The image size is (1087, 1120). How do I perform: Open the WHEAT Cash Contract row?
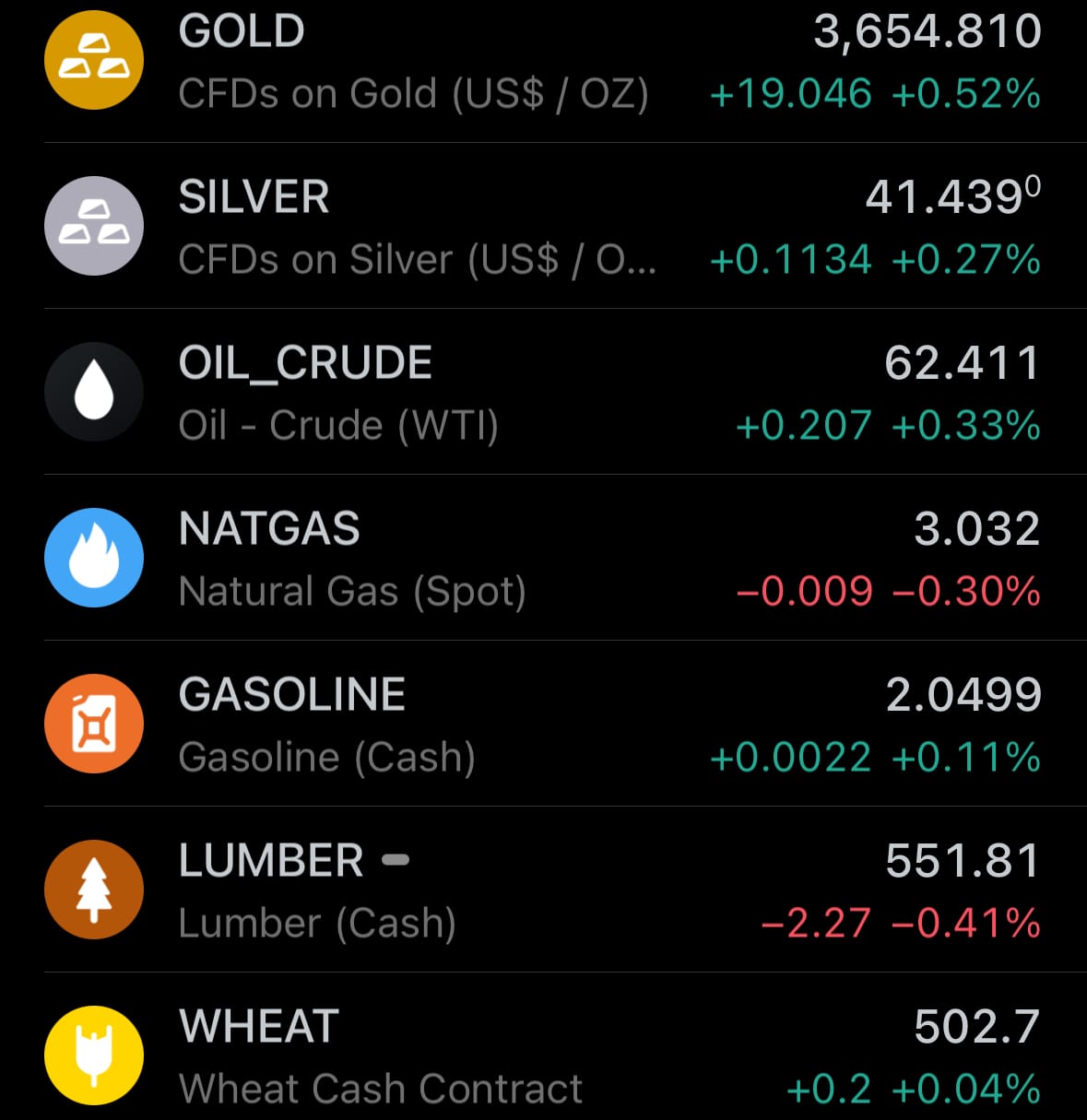[x=543, y=1056]
